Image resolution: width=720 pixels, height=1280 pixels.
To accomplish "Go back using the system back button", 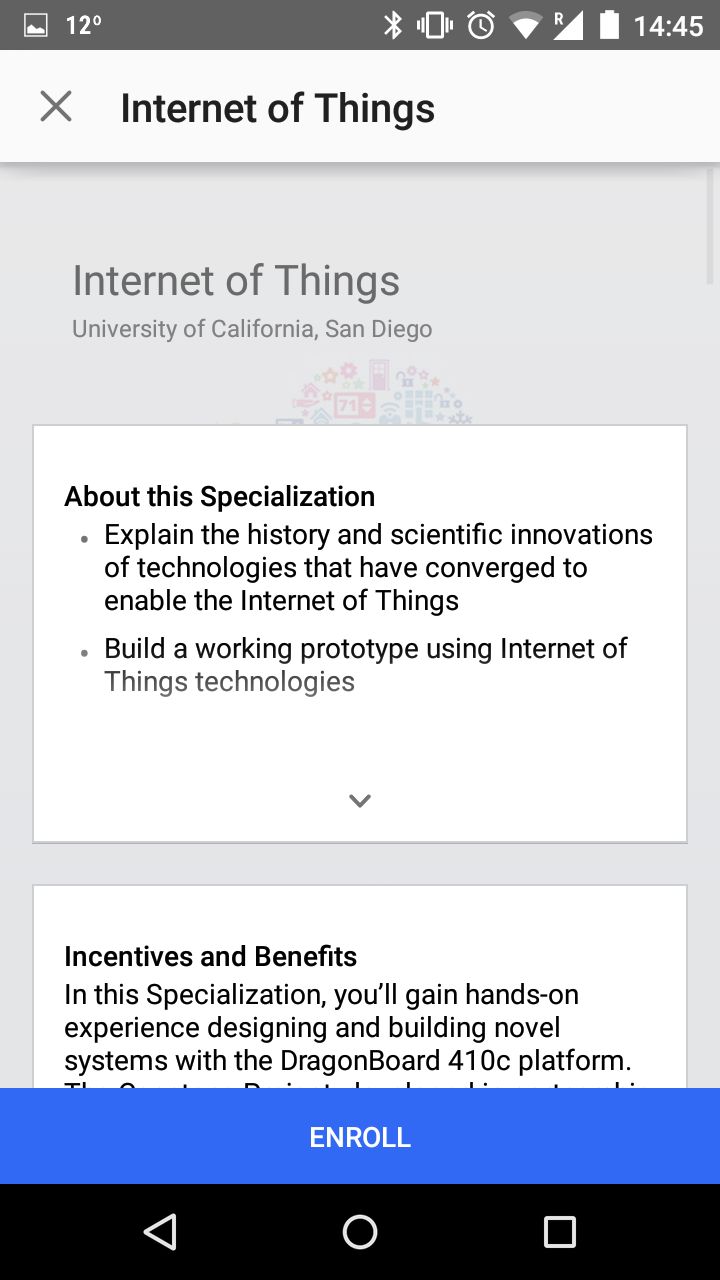I will (160, 1232).
